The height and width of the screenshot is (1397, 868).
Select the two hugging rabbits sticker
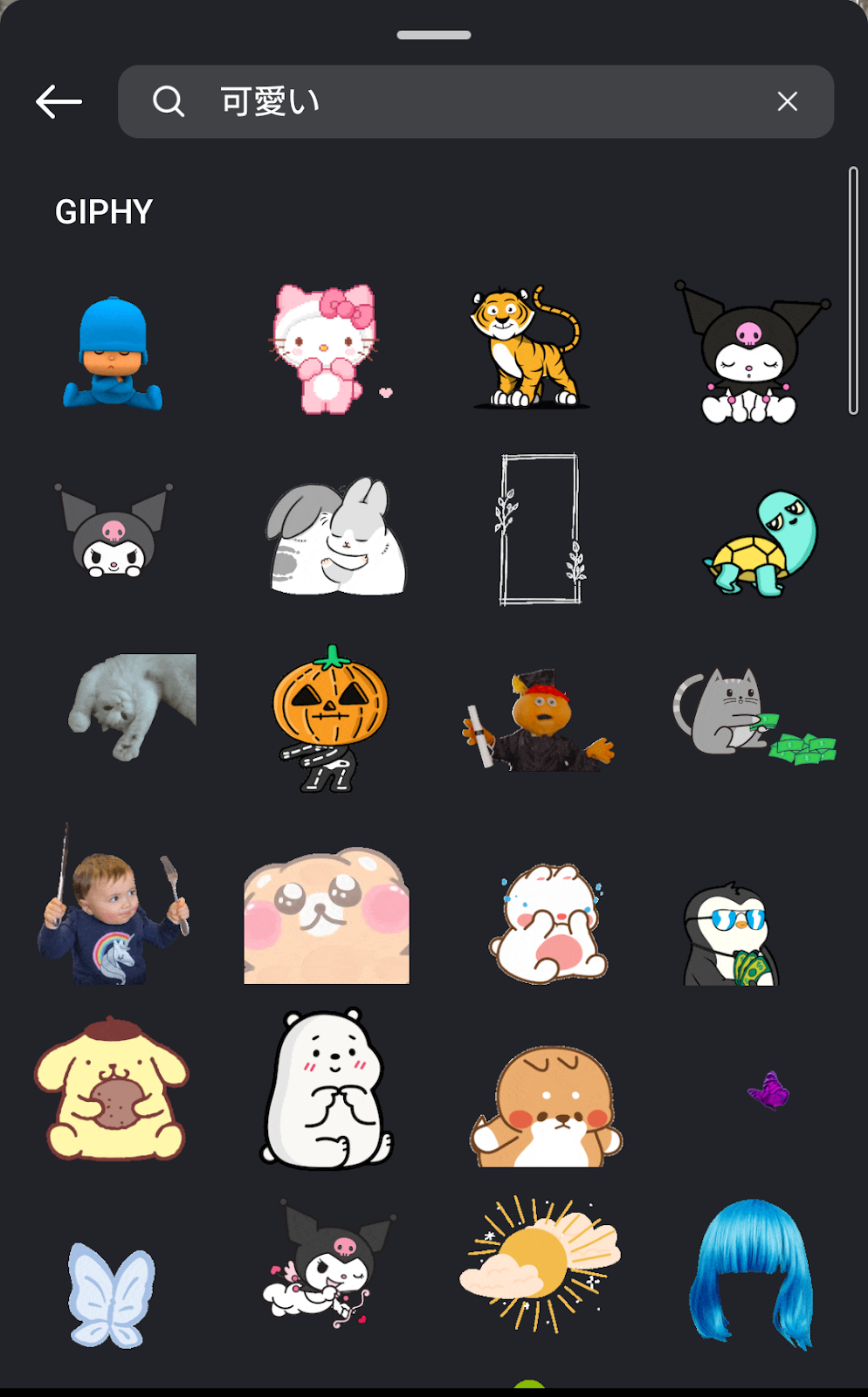tap(336, 537)
